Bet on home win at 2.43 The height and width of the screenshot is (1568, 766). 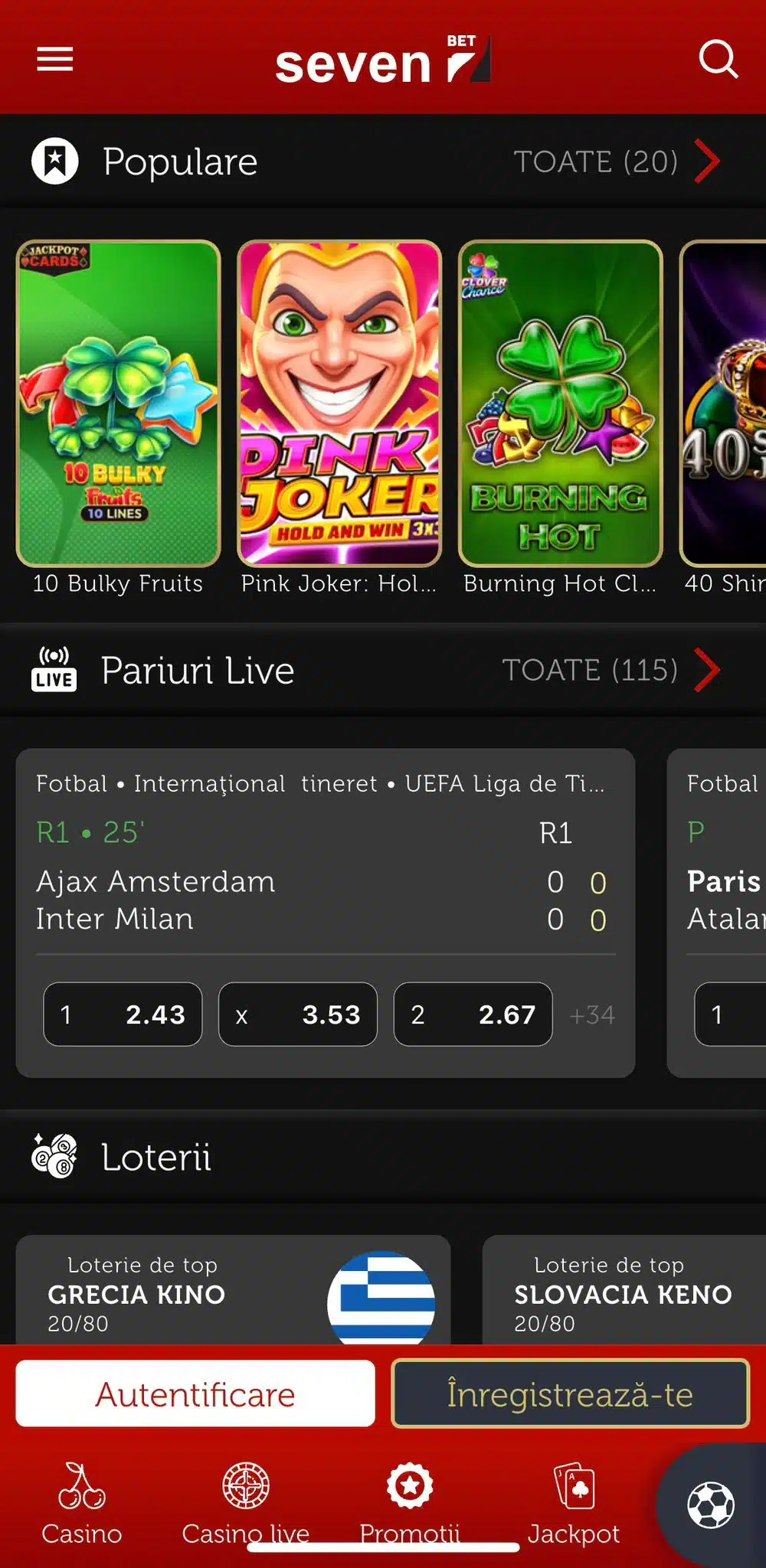click(x=123, y=1014)
